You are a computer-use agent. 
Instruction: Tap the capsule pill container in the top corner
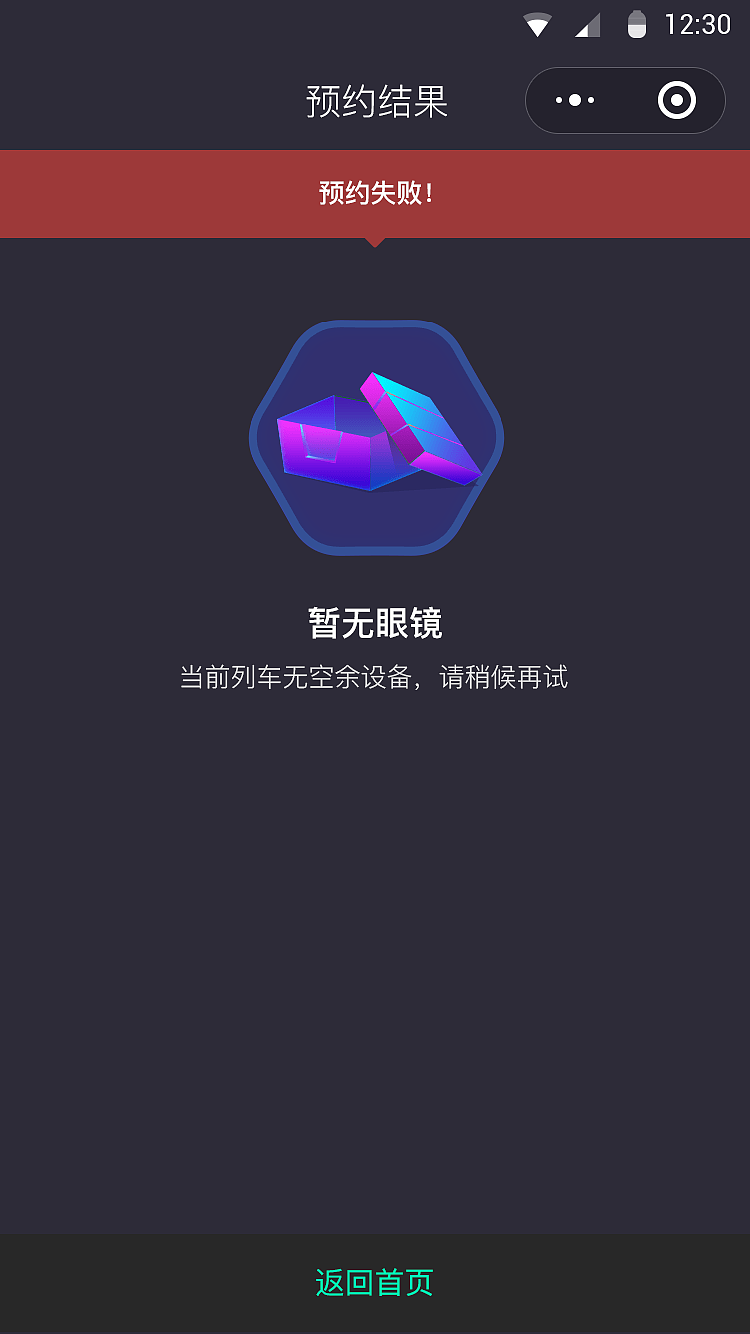tap(624, 100)
